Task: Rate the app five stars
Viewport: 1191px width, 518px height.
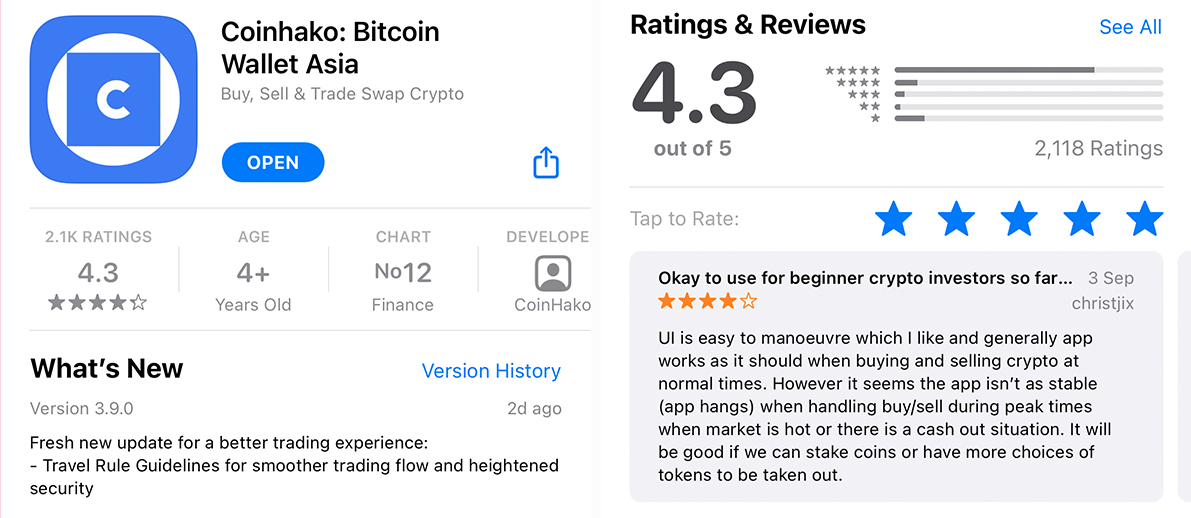Action: (x=1144, y=218)
